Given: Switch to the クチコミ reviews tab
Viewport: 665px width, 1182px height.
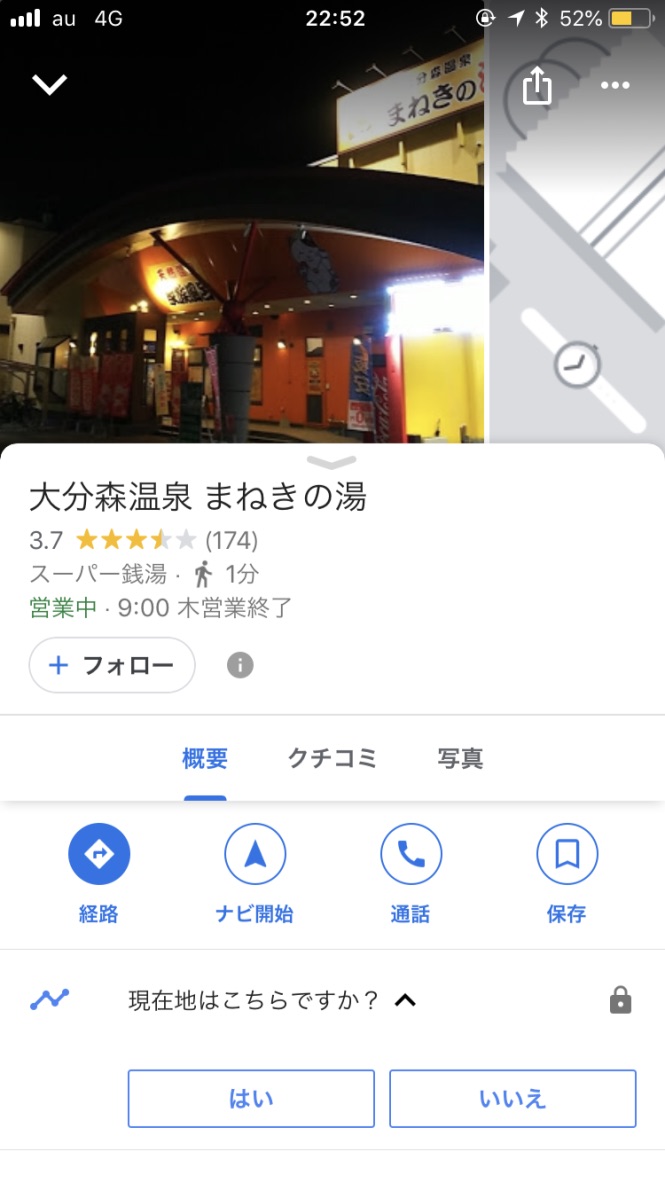Looking at the screenshot, I should click(332, 758).
